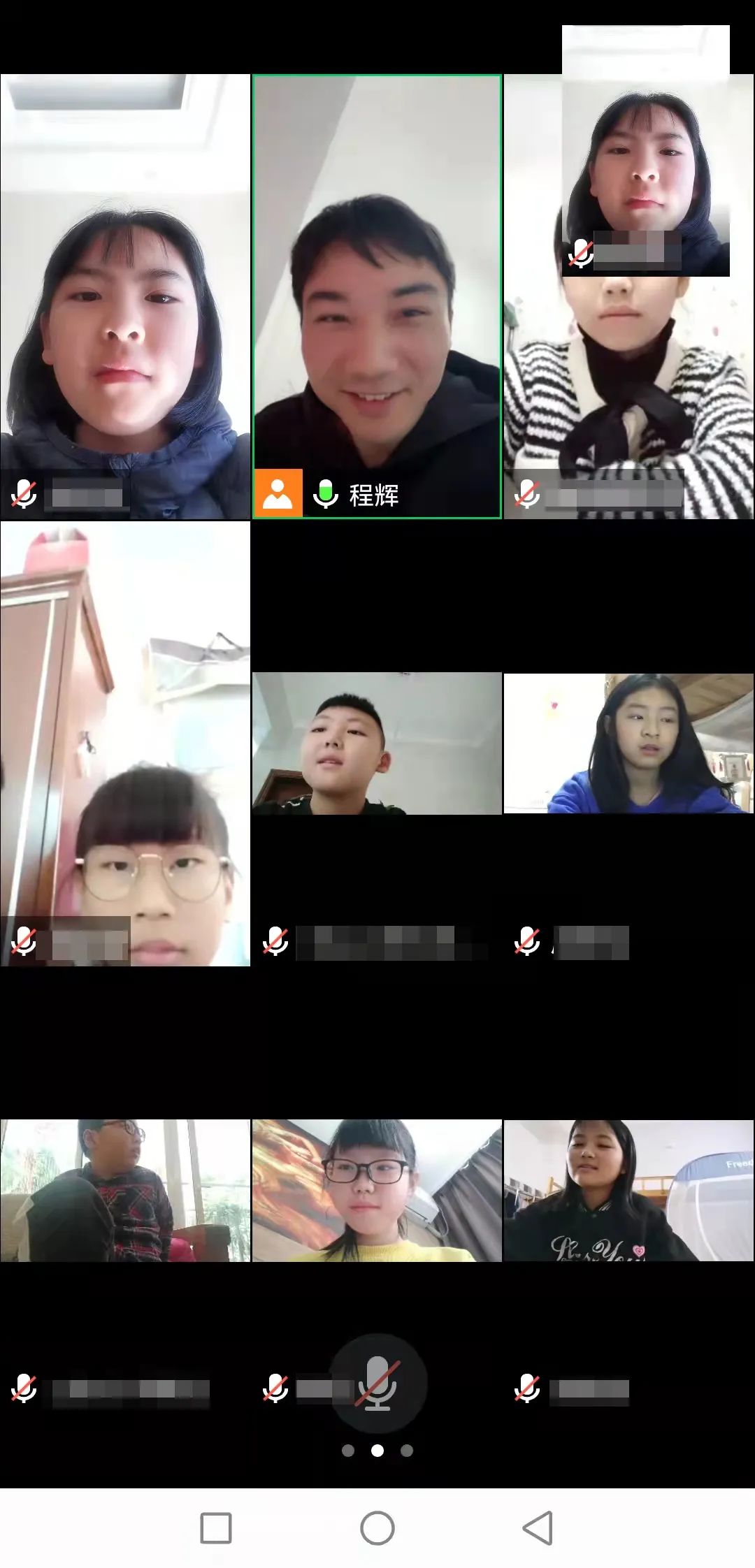The image size is (755, 1568).
Task: Open recent apps from the navigation bar
Action: 216,1528
